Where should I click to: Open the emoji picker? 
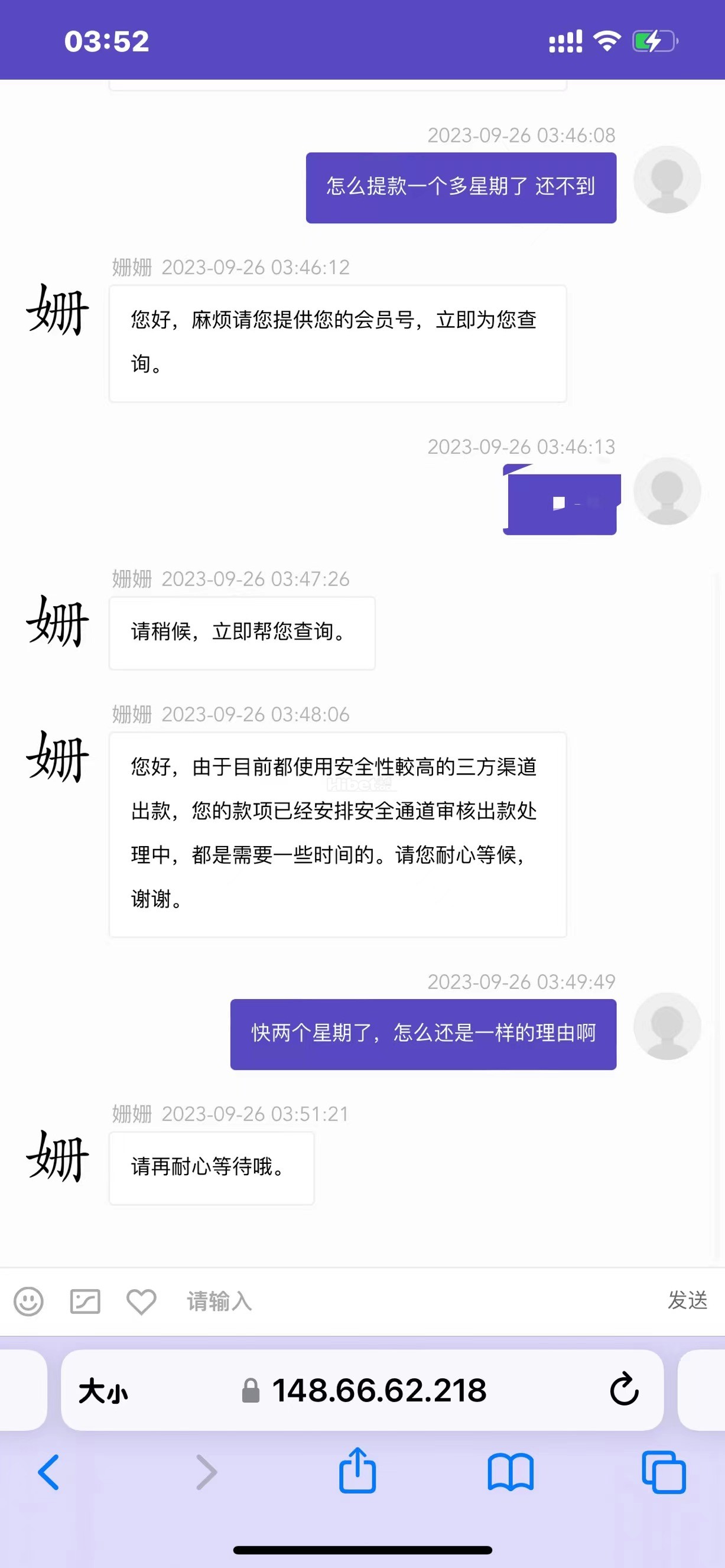pyautogui.click(x=28, y=1302)
